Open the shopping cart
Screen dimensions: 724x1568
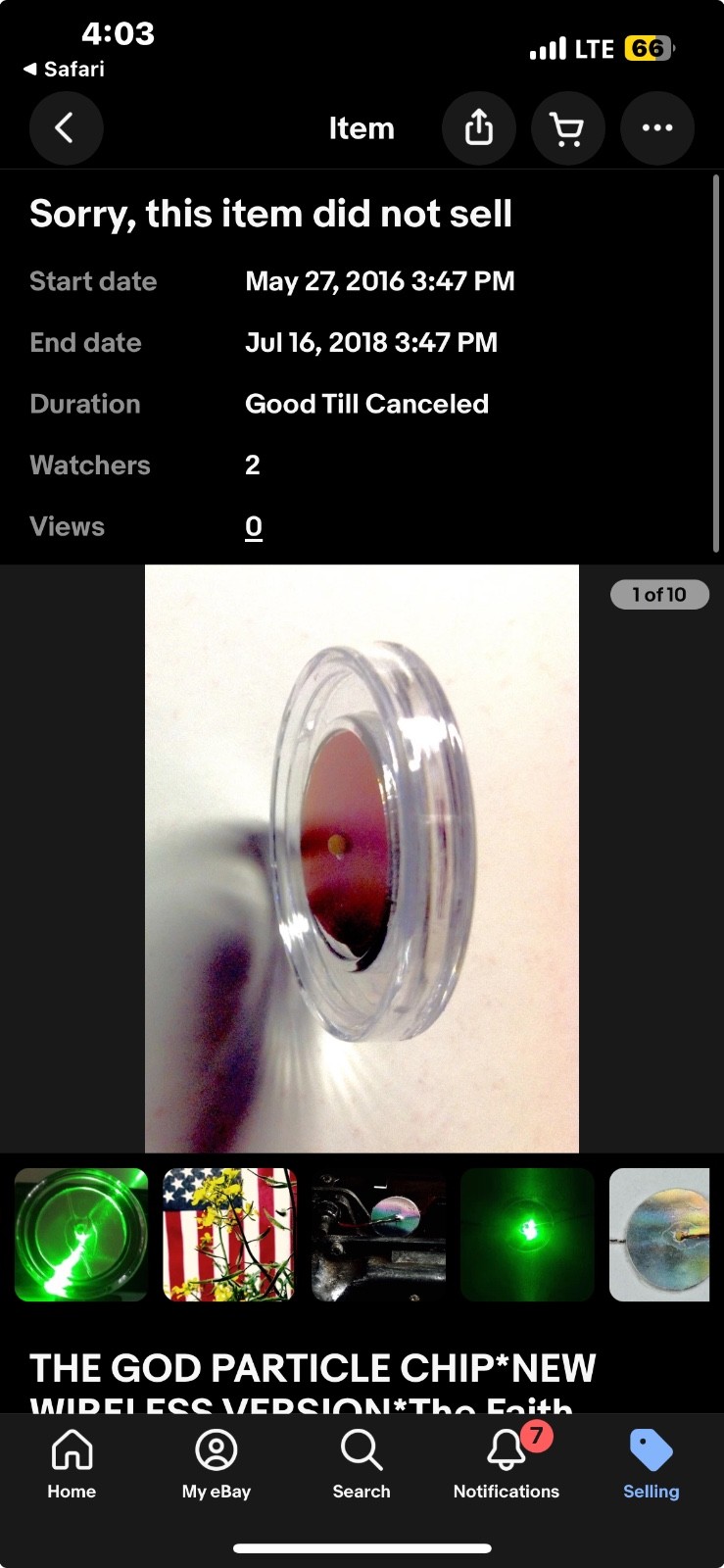tap(567, 128)
